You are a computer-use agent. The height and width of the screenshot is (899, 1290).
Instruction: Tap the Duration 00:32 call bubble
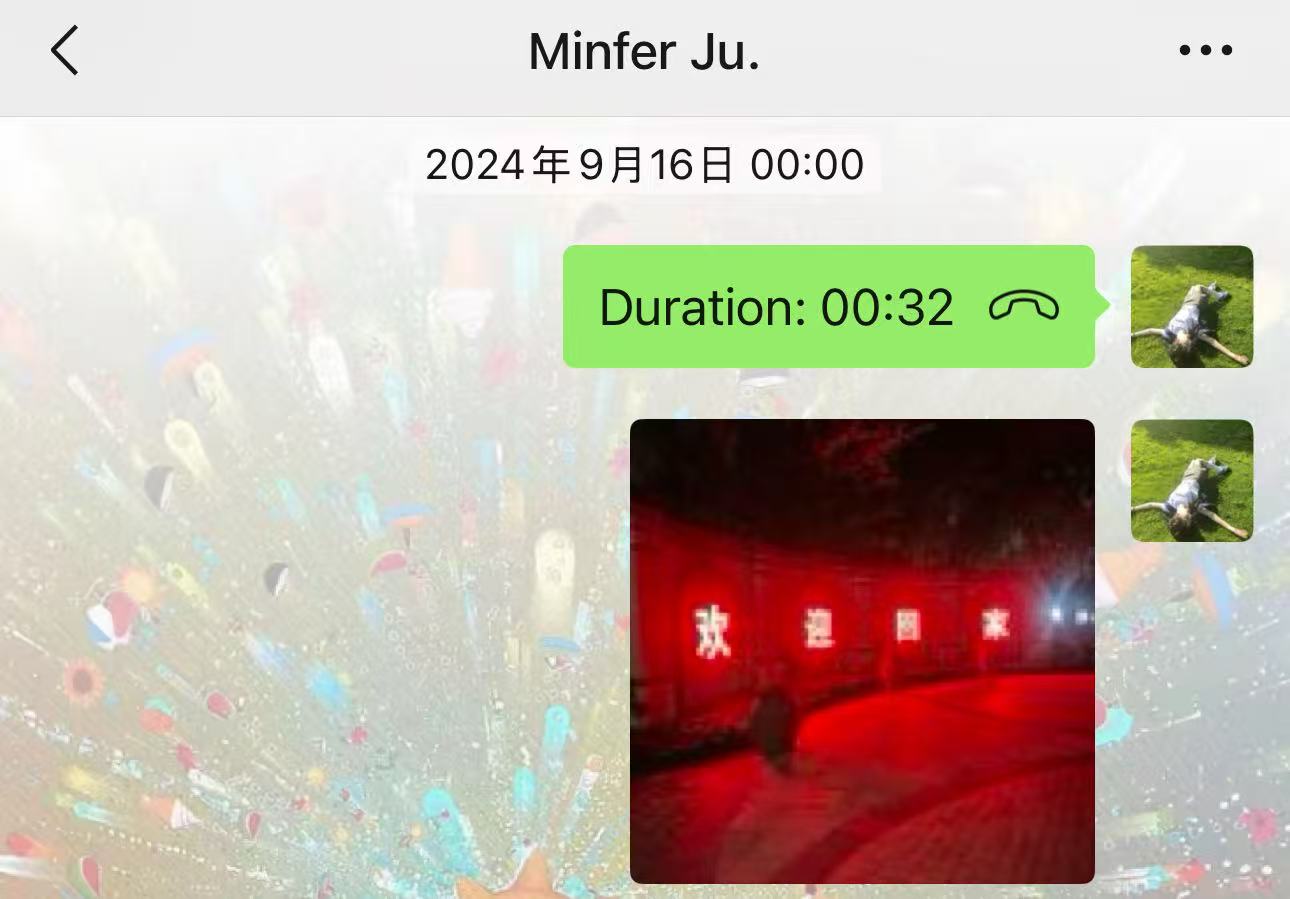tap(828, 307)
